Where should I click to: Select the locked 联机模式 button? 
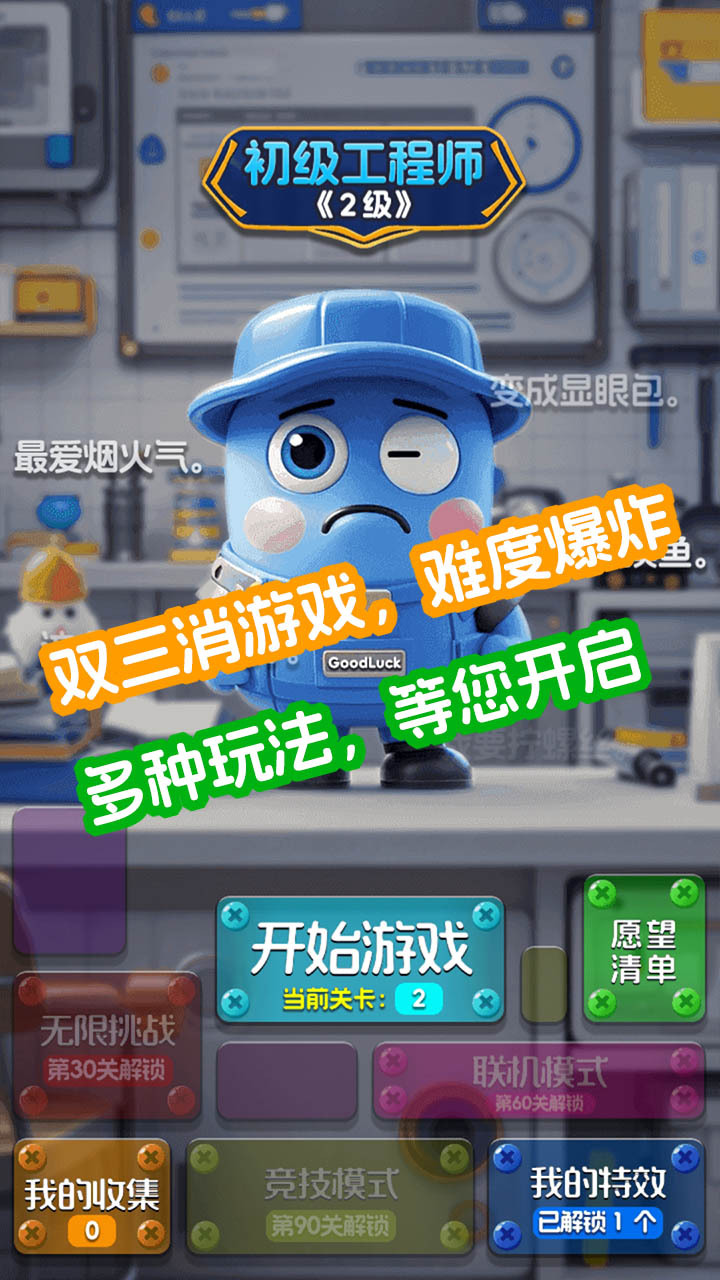tap(538, 1082)
